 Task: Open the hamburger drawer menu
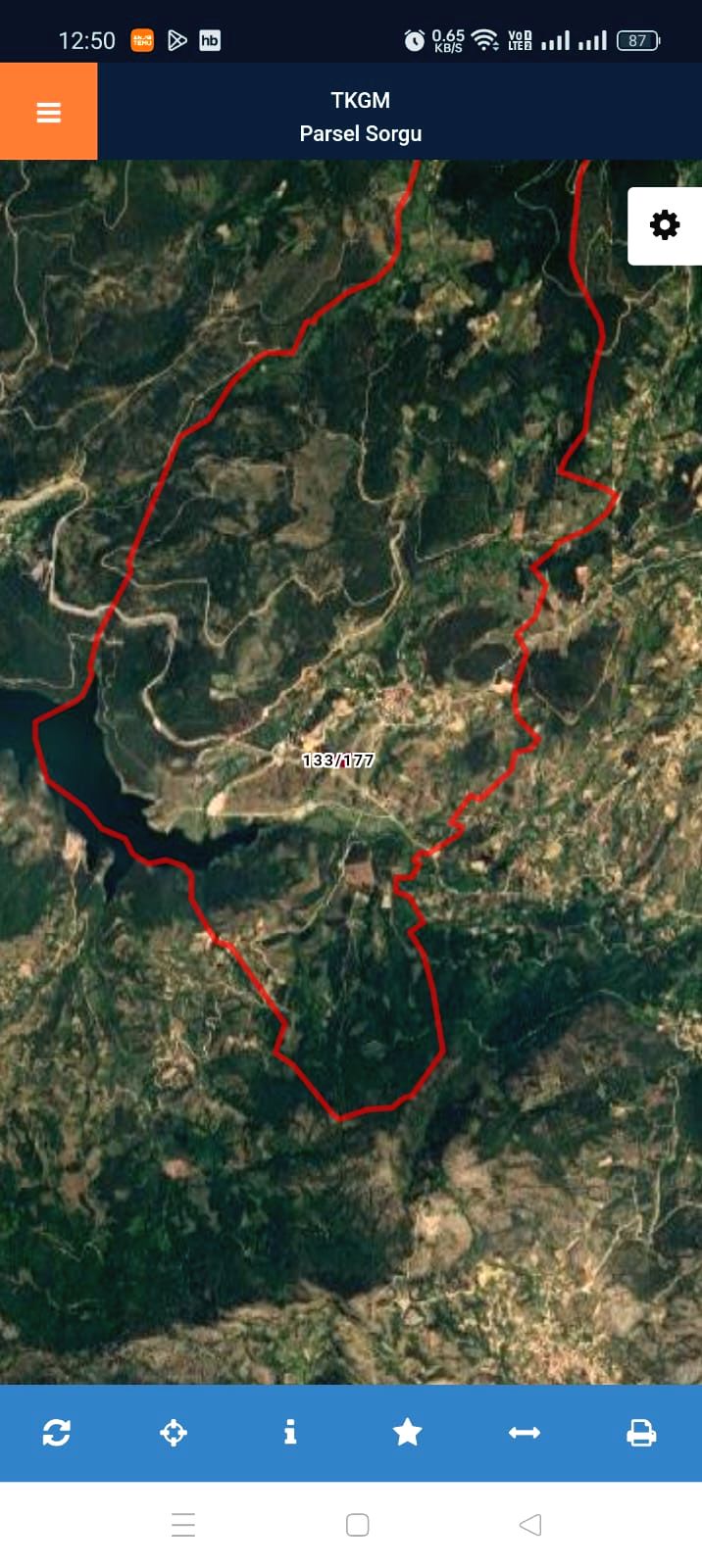click(48, 112)
